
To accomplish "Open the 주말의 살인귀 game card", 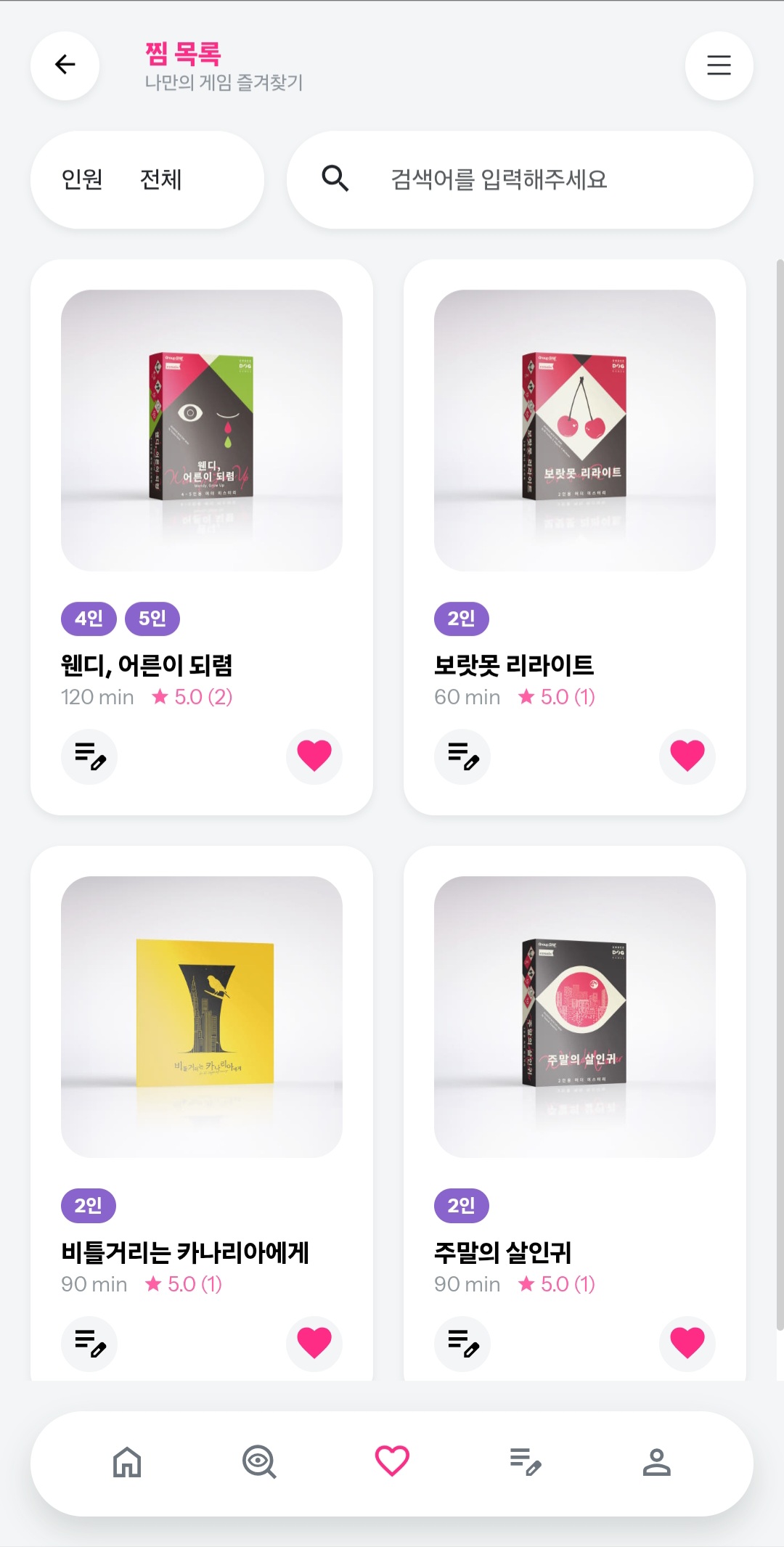I will 575,1016.
